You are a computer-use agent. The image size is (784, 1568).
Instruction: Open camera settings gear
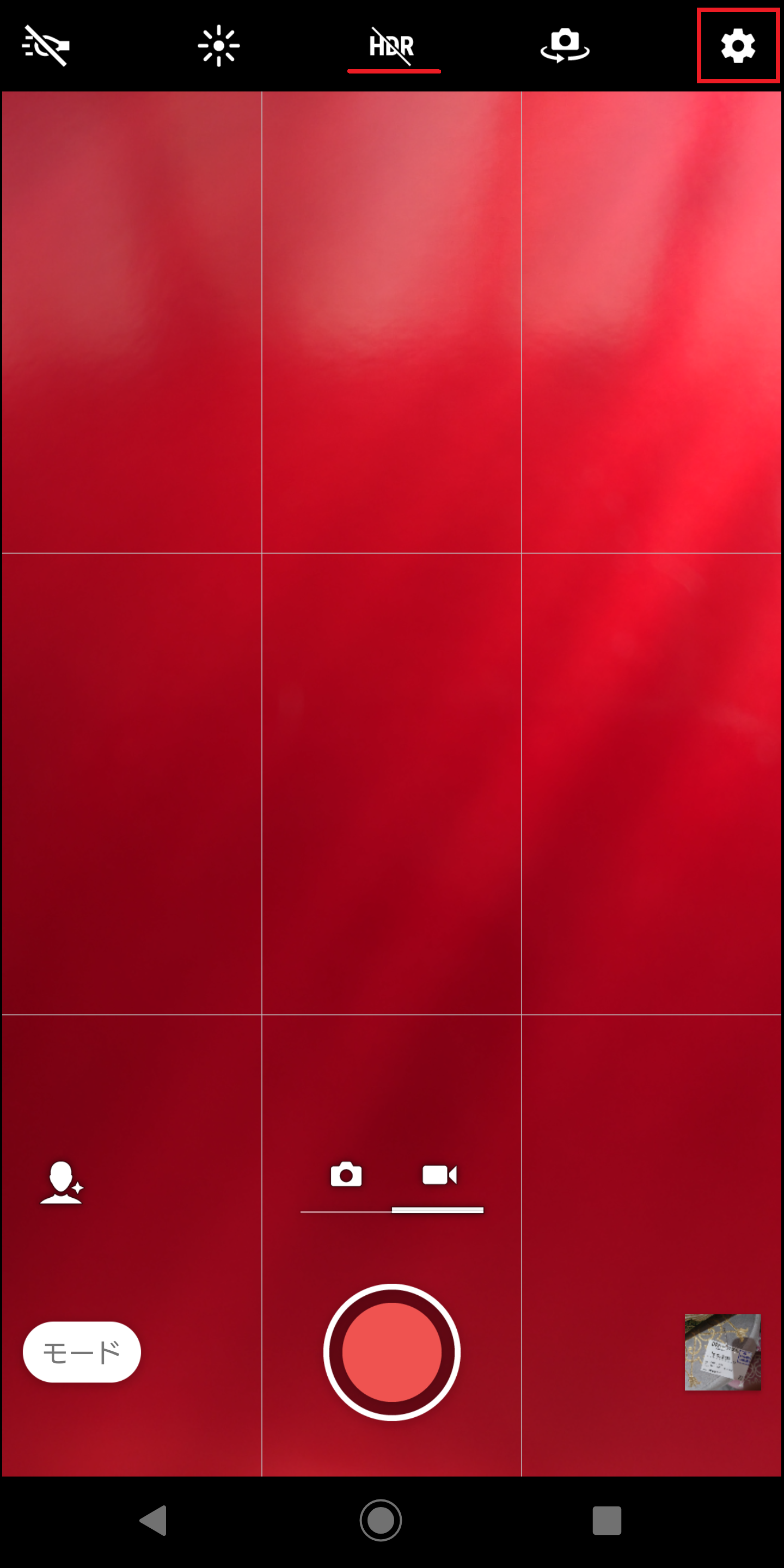point(738,46)
